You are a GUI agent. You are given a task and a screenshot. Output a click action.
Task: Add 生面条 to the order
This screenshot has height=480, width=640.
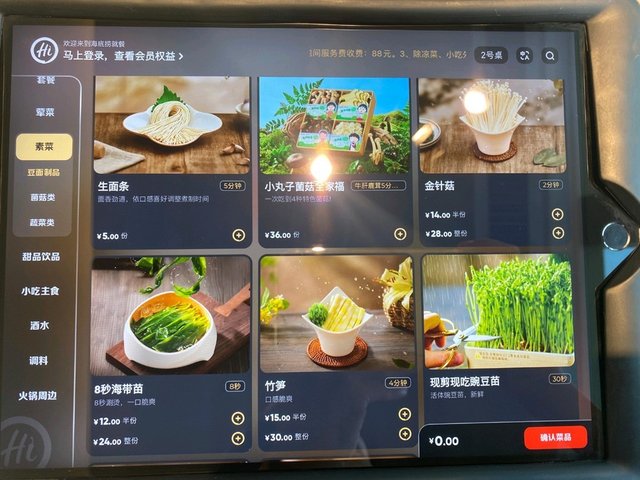click(x=238, y=235)
